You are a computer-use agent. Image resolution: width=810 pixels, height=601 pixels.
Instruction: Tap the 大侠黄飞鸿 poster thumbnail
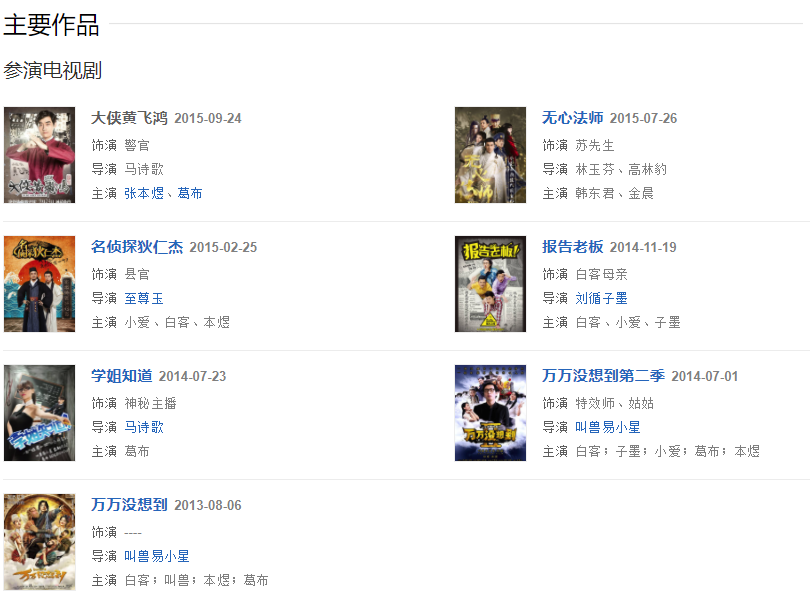pos(39,155)
